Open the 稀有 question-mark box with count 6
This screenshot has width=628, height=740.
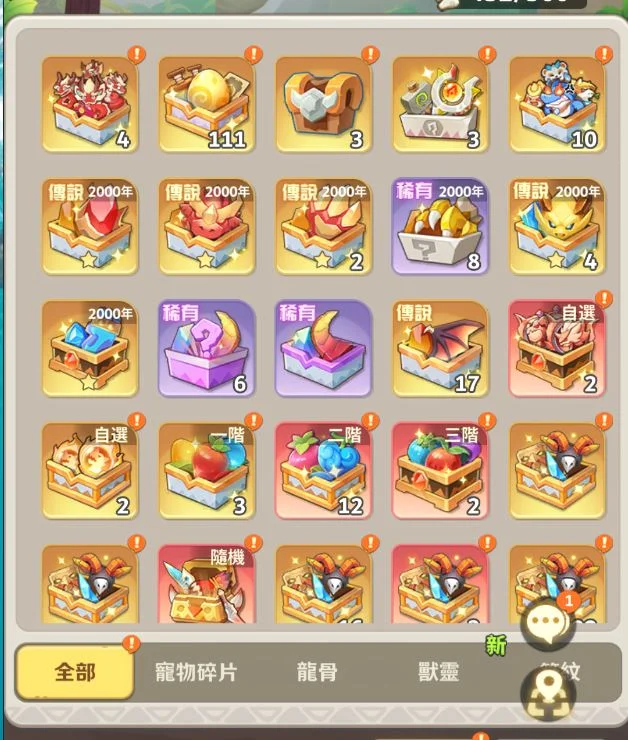pyautogui.click(x=206, y=348)
